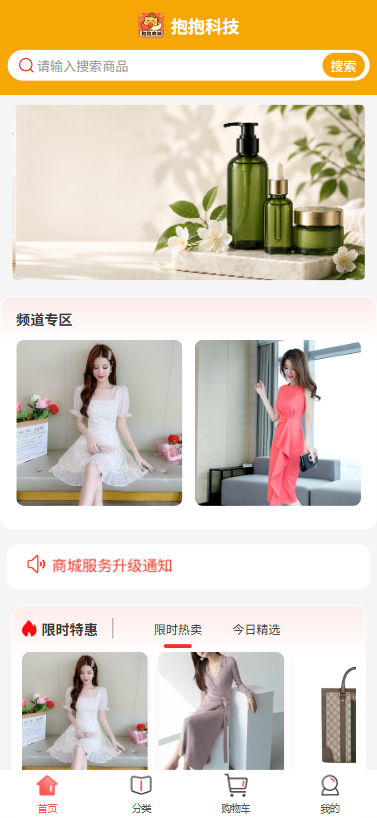Open the mauve wrap dress deal

coord(221,711)
